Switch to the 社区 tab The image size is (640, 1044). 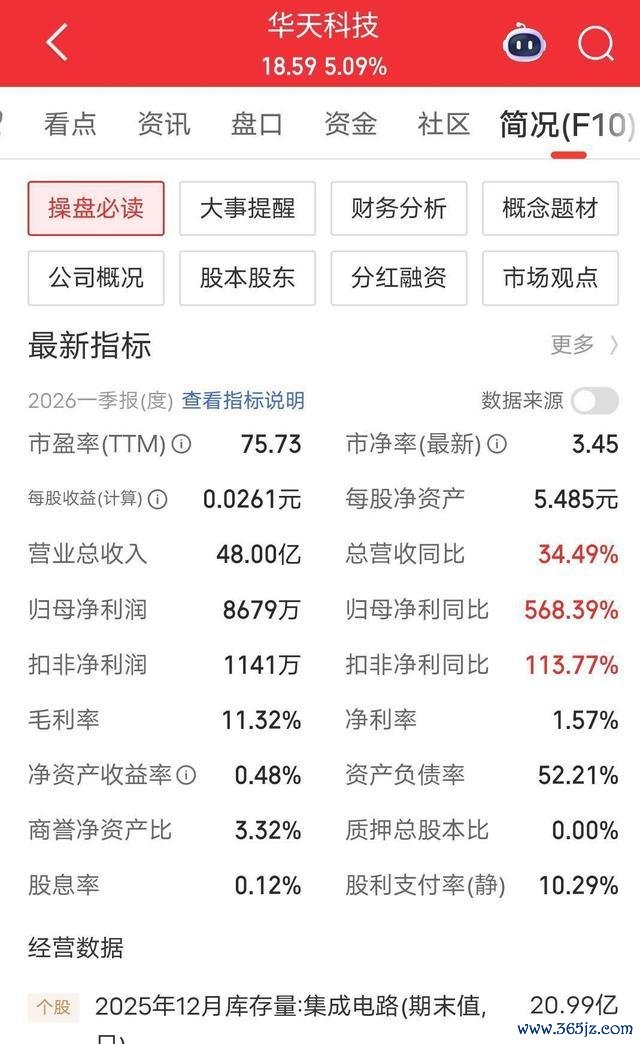444,124
